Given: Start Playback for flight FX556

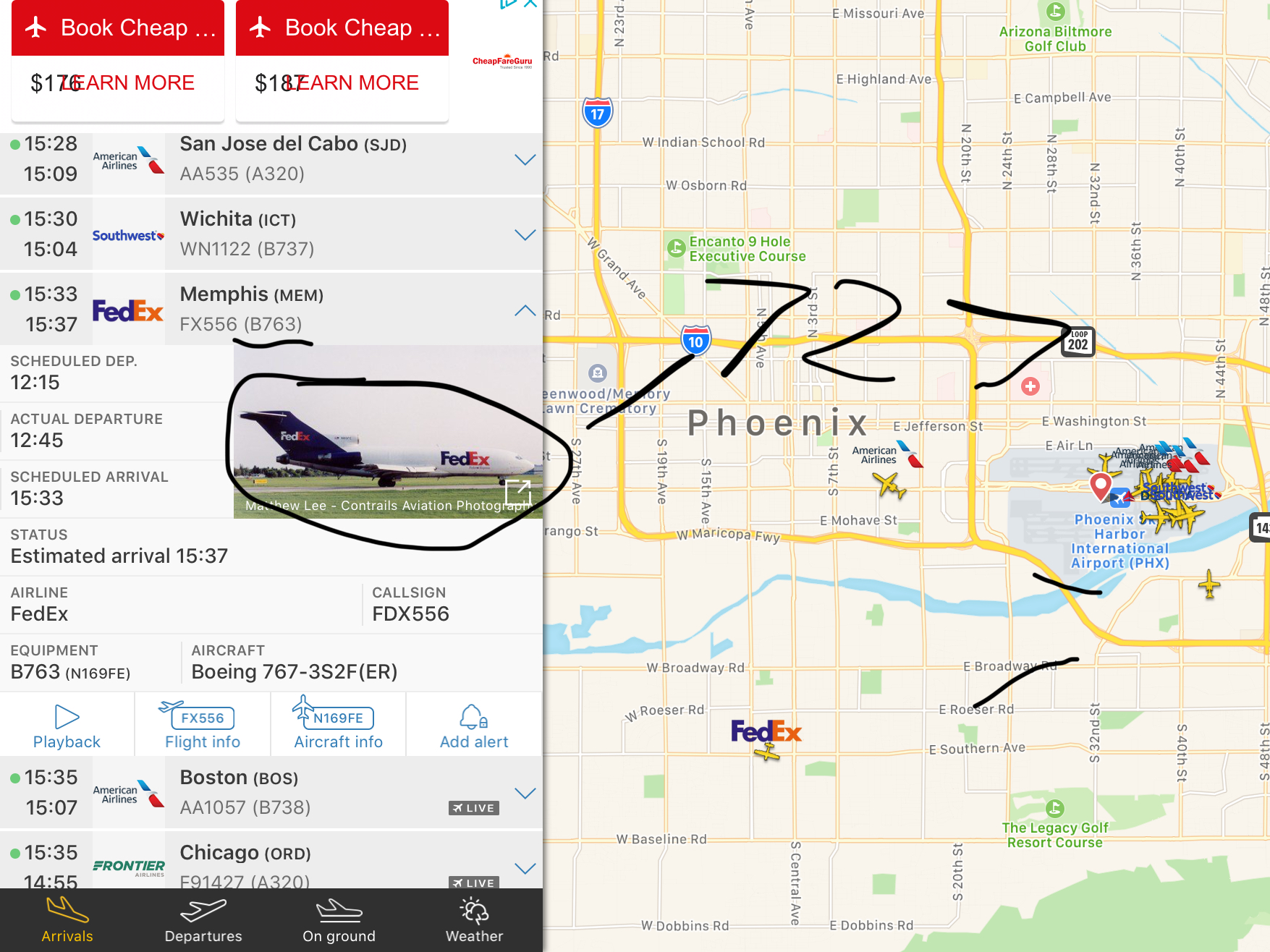Looking at the screenshot, I should pyautogui.click(x=67, y=726).
